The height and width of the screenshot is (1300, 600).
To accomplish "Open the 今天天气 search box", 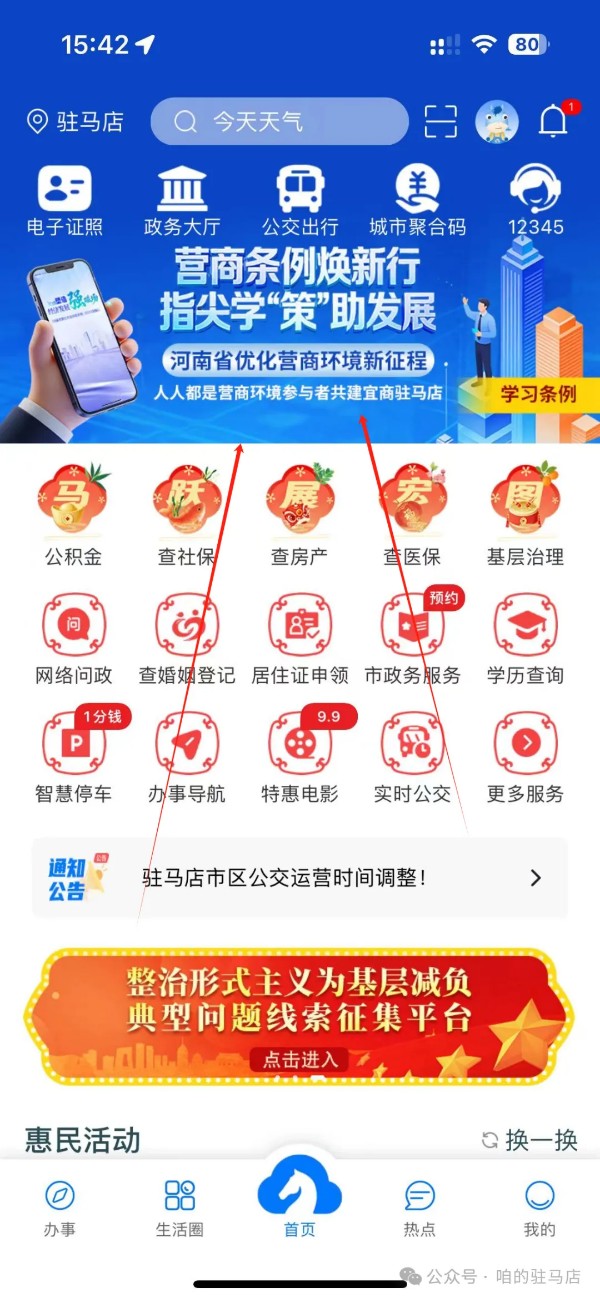I will (x=279, y=122).
